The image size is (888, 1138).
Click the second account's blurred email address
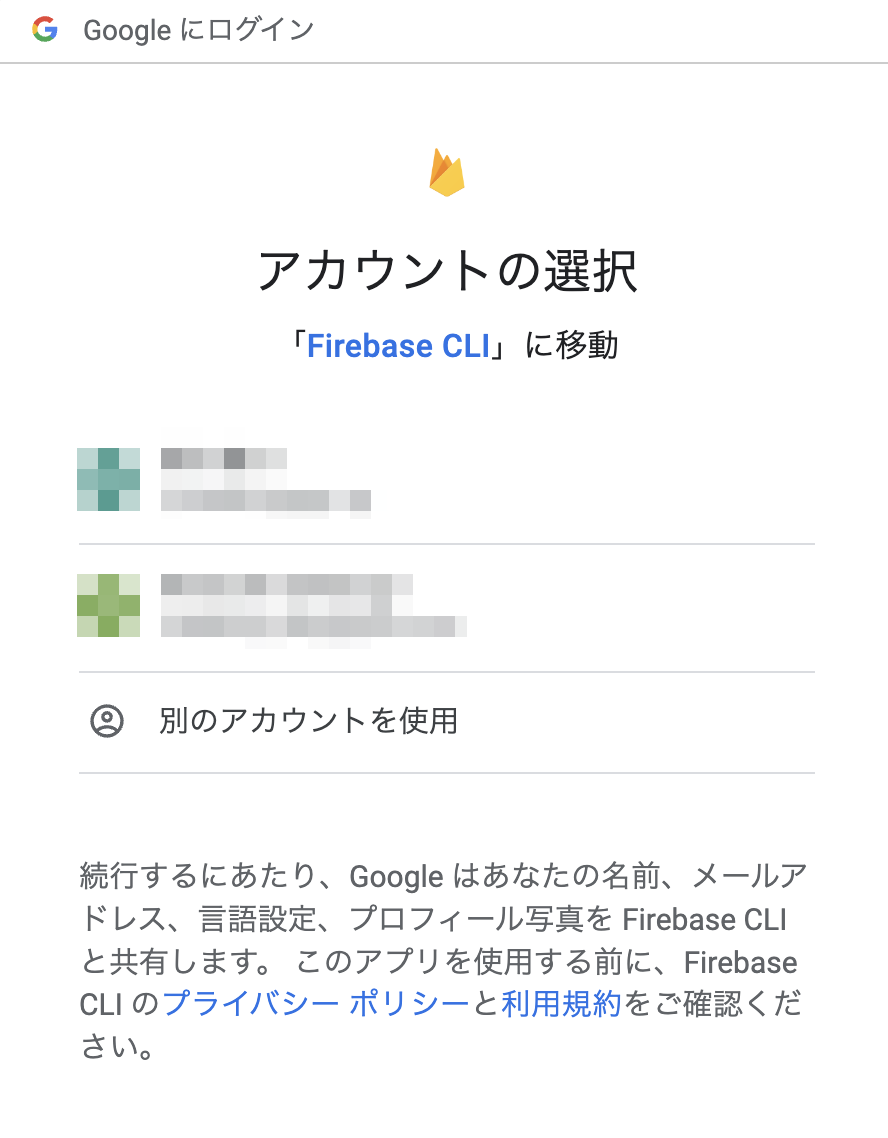click(313, 628)
